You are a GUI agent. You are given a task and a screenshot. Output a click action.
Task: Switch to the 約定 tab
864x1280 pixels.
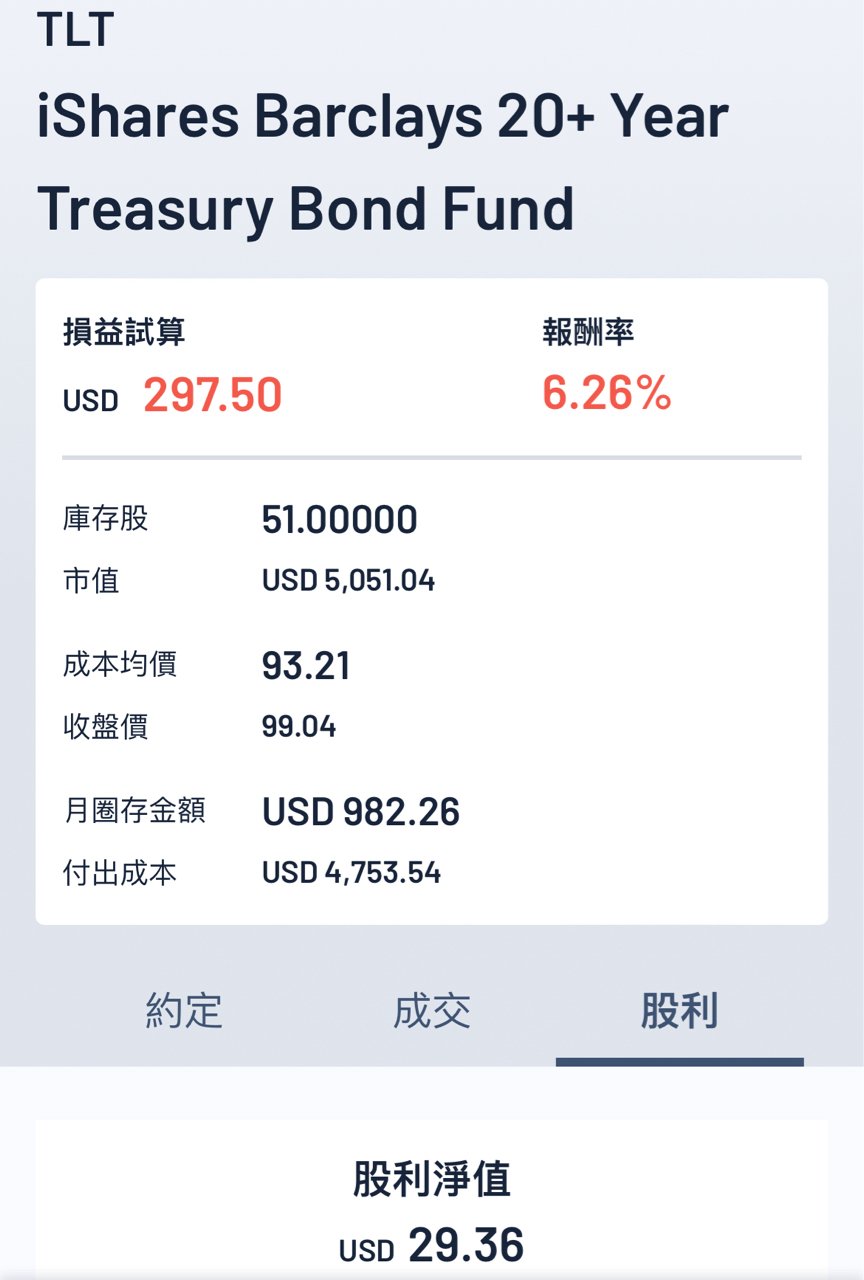(184, 1011)
